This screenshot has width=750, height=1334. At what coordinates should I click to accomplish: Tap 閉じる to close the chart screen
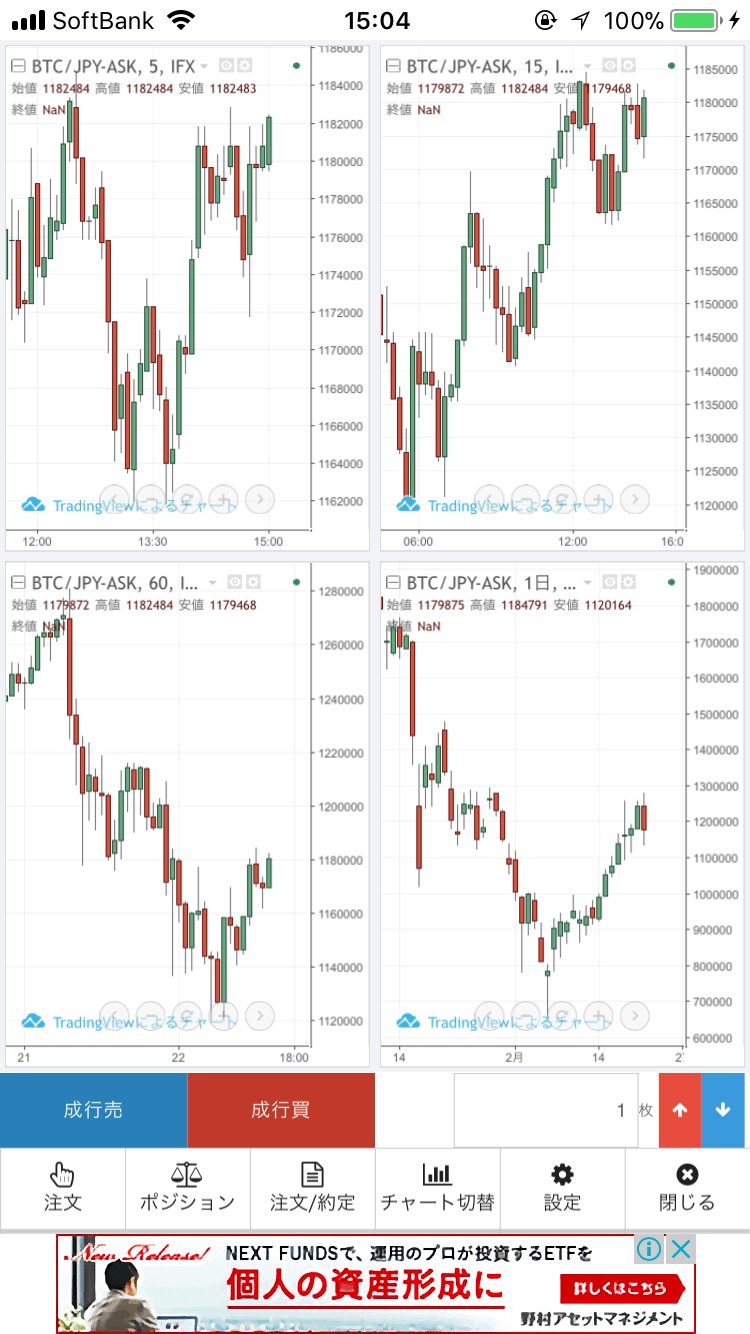(x=687, y=1188)
